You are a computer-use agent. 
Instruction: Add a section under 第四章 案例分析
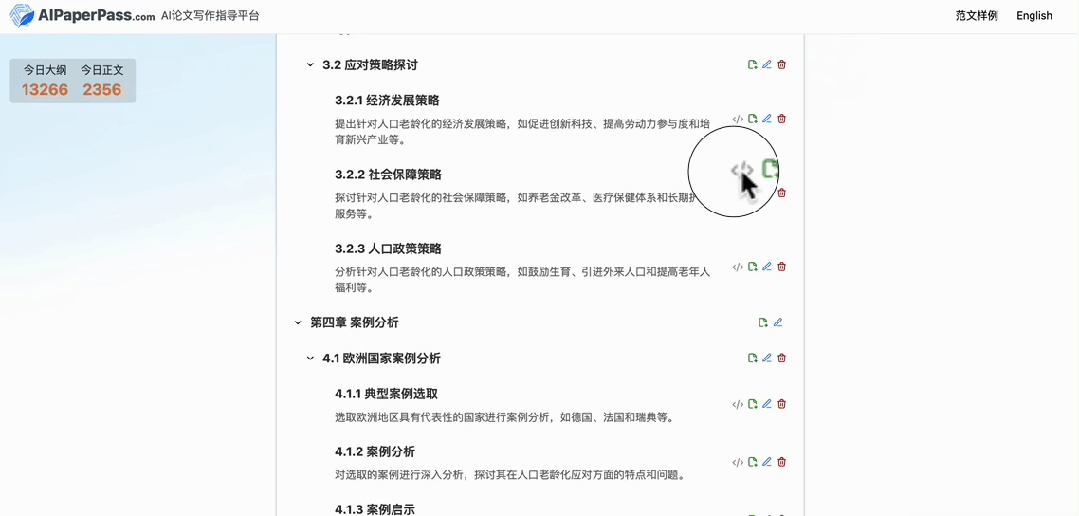763,323
